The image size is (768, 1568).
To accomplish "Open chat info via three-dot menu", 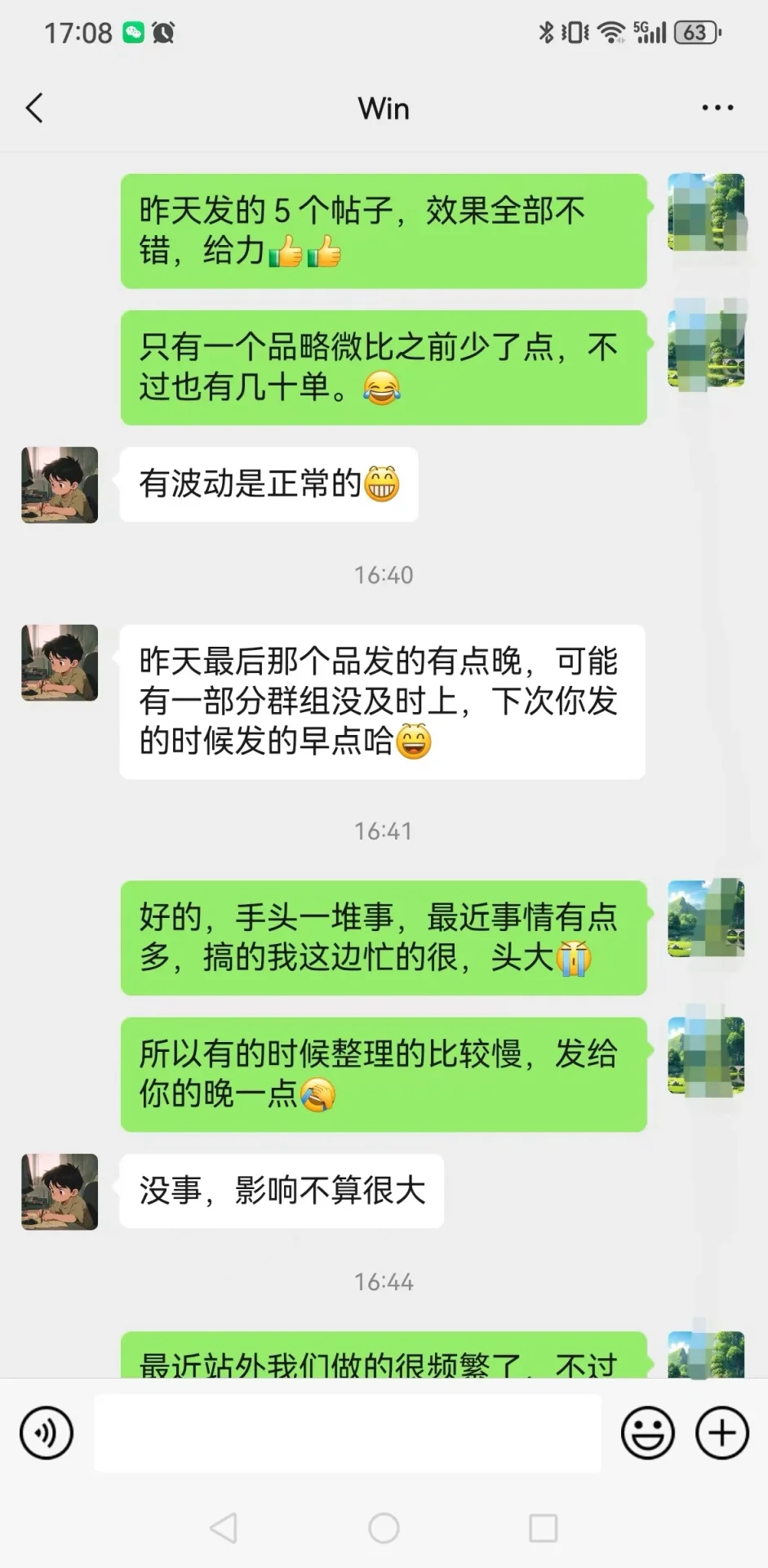I will click(717, 108).
